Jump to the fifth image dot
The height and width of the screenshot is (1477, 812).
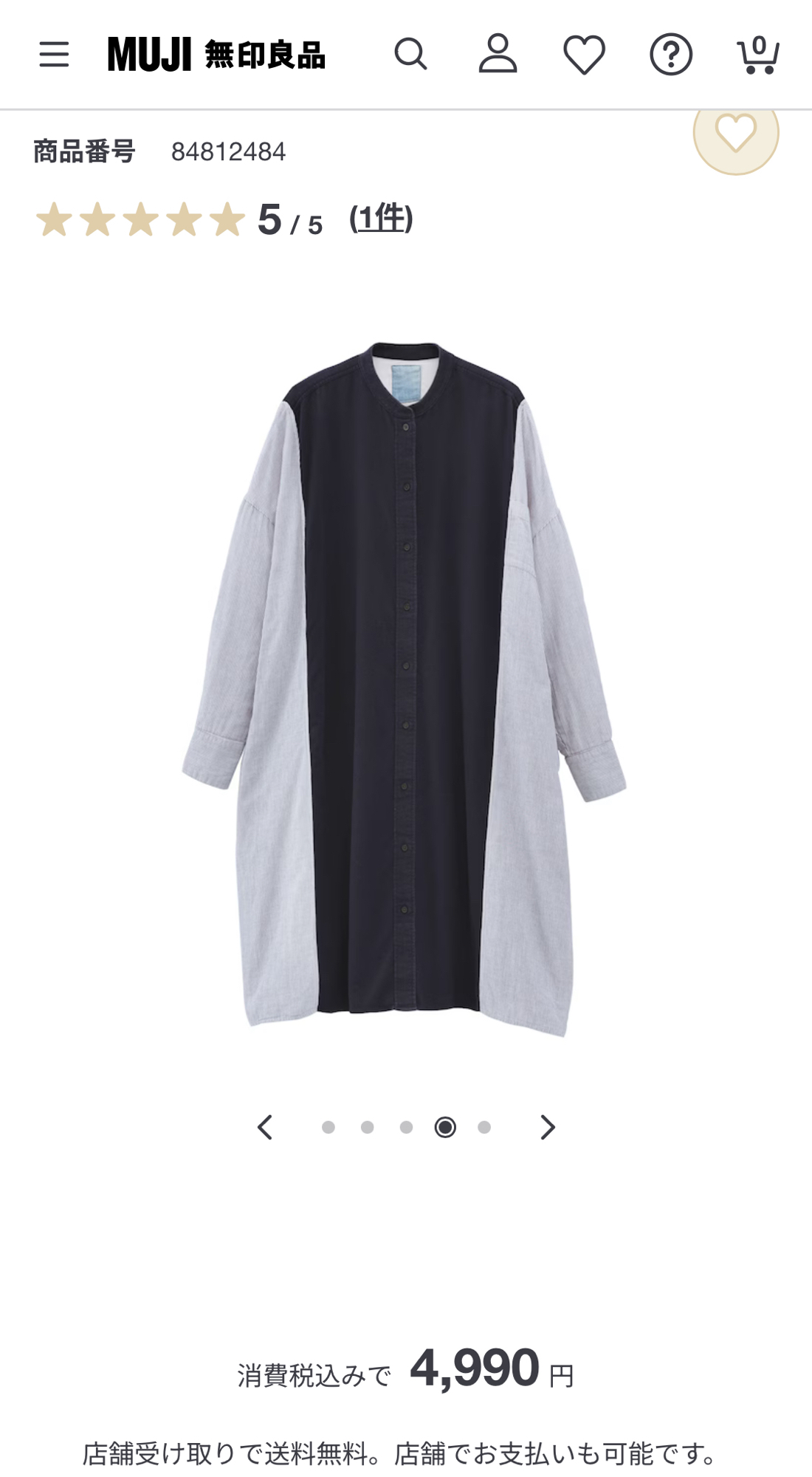pyautogui.click(x=484, y=1127)
